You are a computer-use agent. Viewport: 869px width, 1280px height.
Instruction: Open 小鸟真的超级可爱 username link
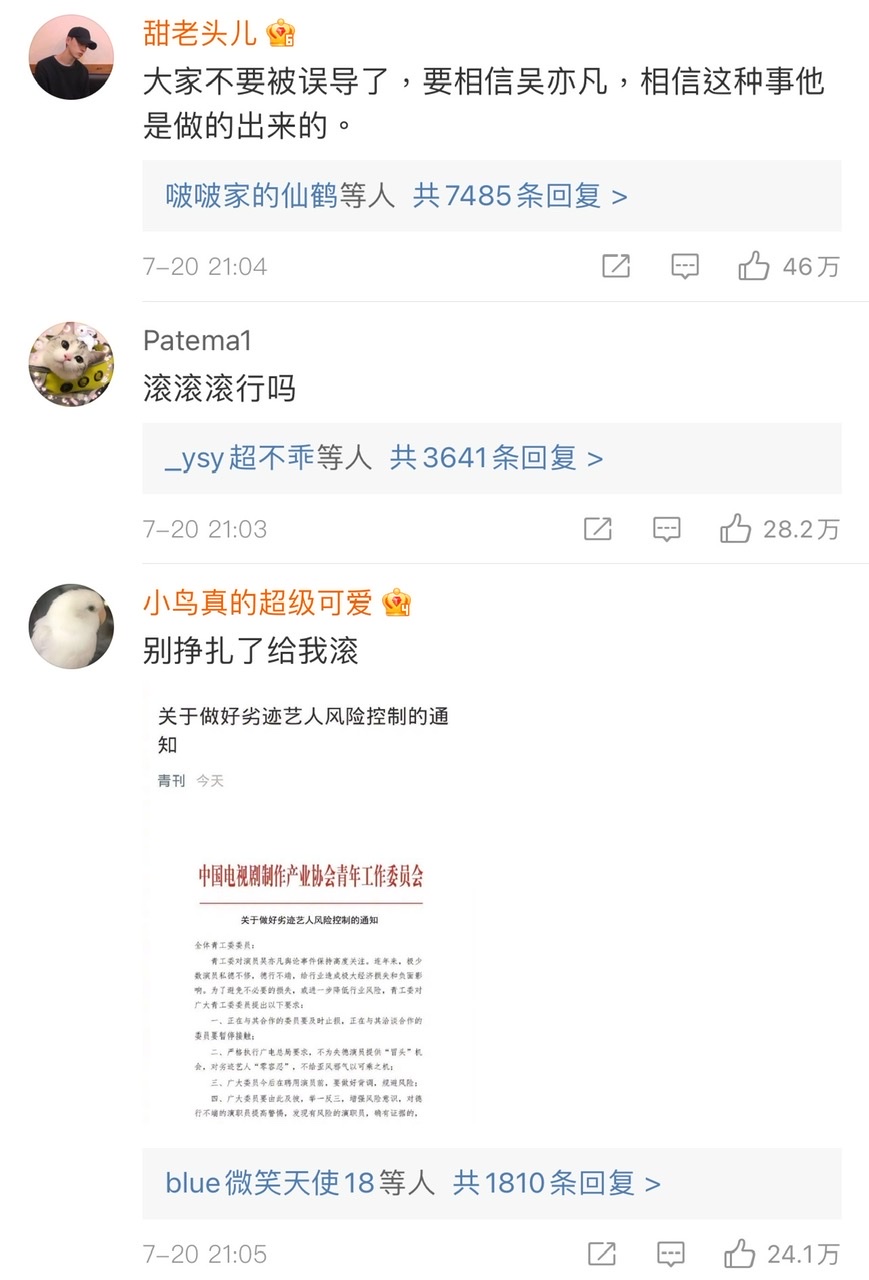[257, 603]
